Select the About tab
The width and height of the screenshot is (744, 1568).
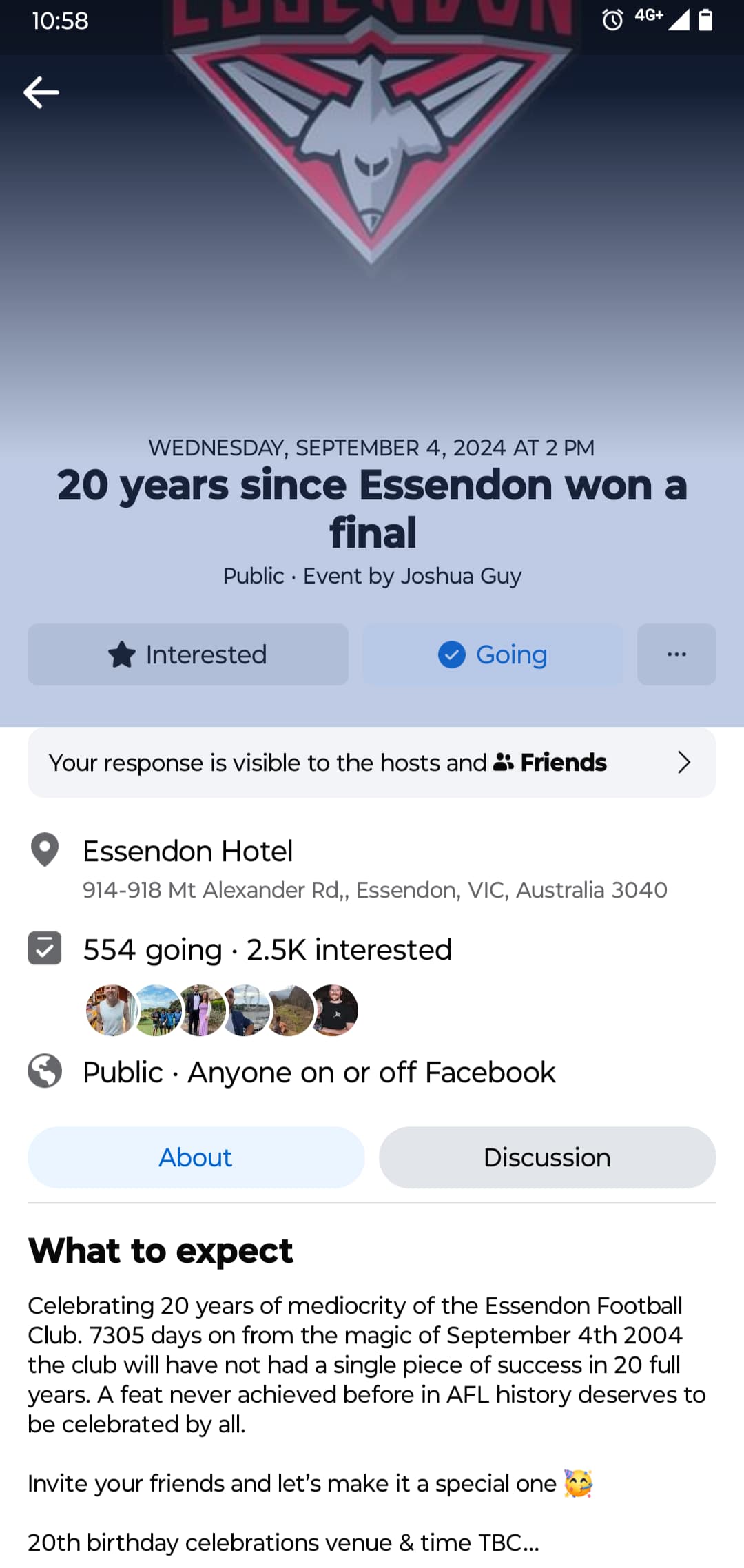[x=196, y=1157]
